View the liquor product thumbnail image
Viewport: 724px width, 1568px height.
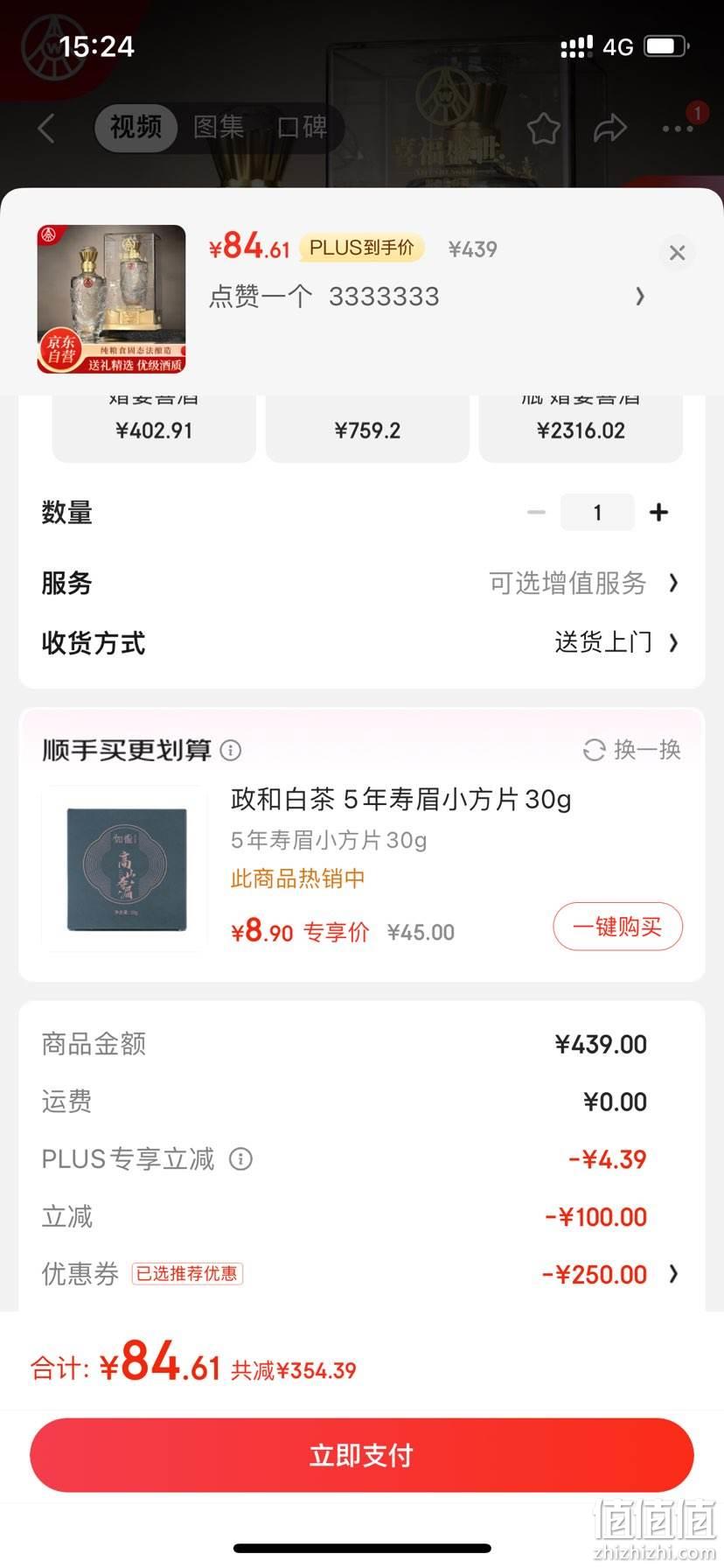tap(111, 299)
